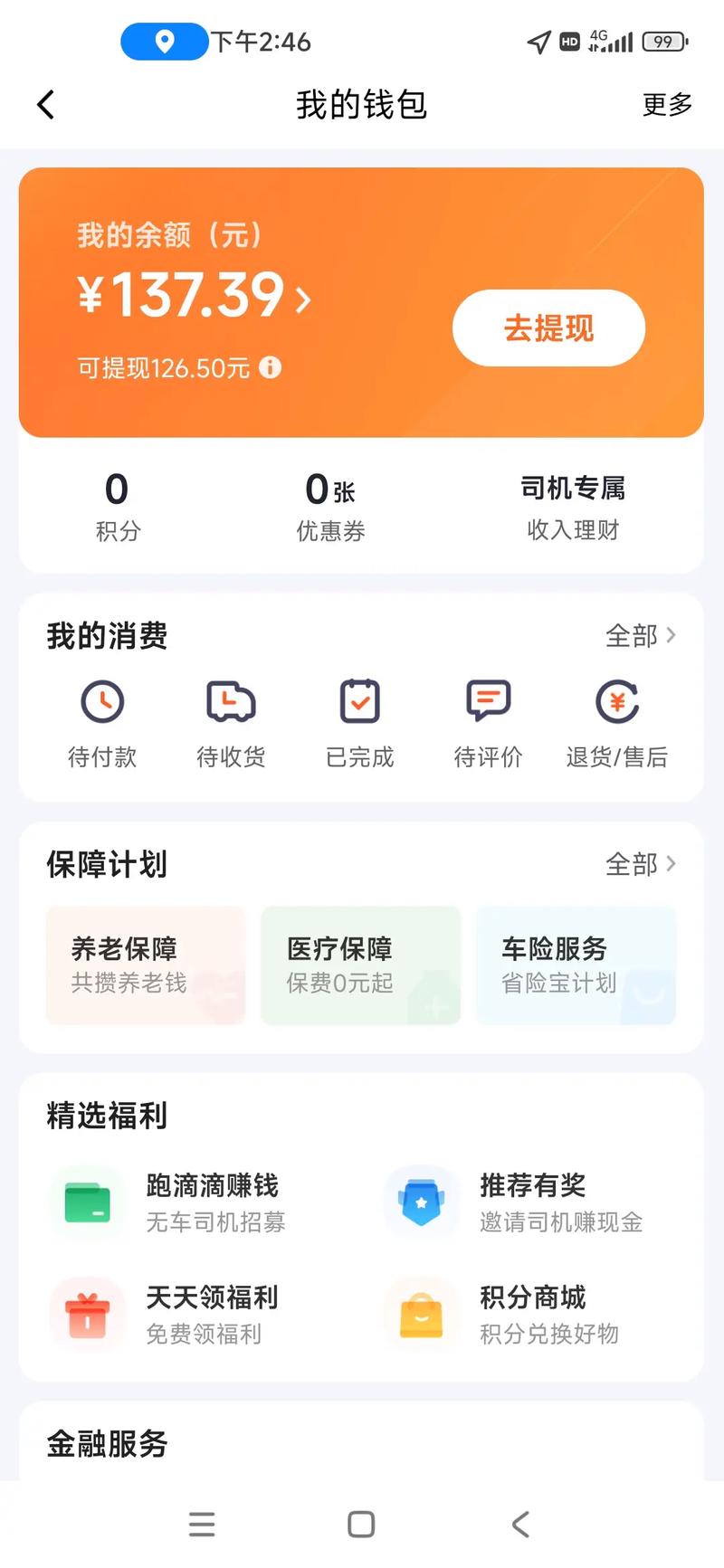Open the 车险服务 card
This screenshot has width=724, height=1568.
[x=576, y=965]
